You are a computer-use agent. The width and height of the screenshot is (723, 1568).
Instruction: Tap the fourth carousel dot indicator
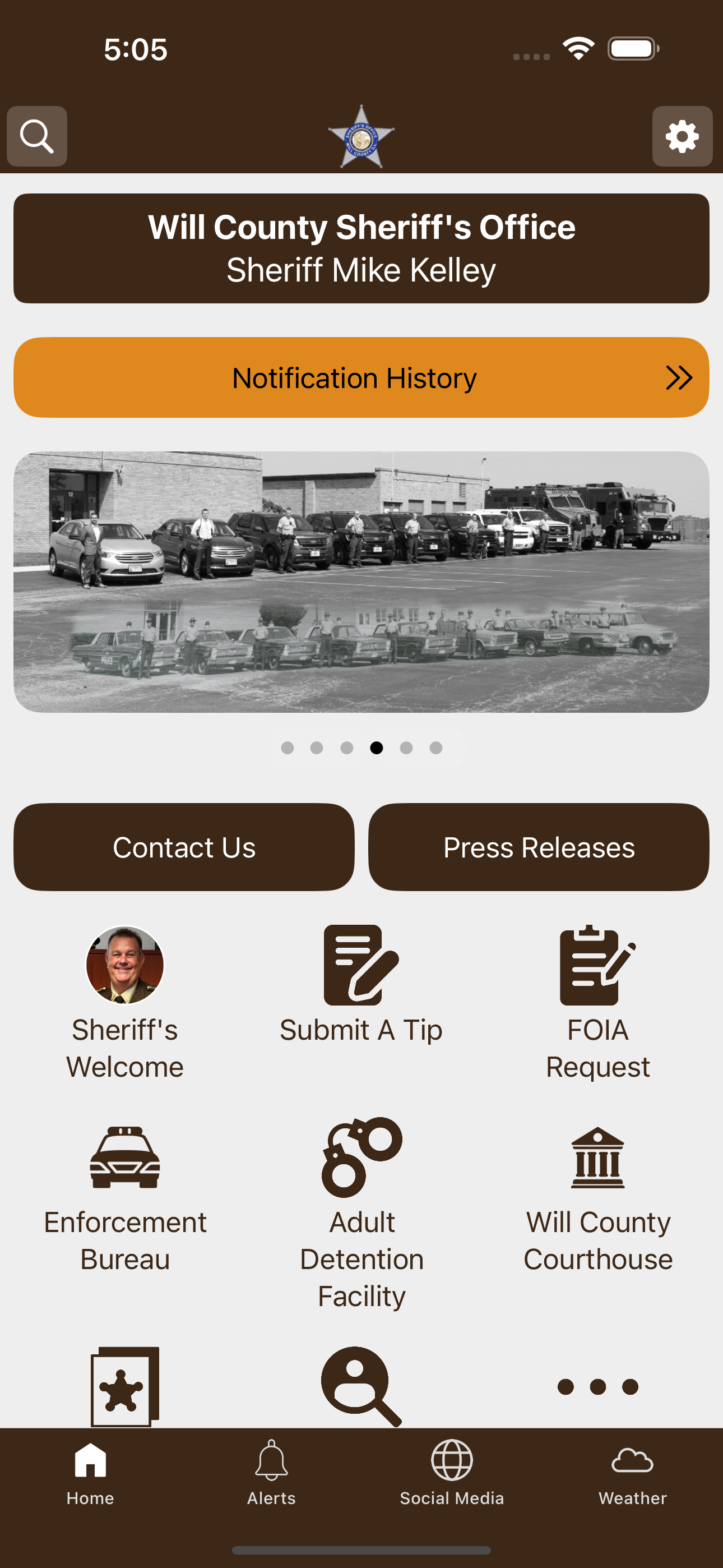pyautogui.click(x=376, y=748)
